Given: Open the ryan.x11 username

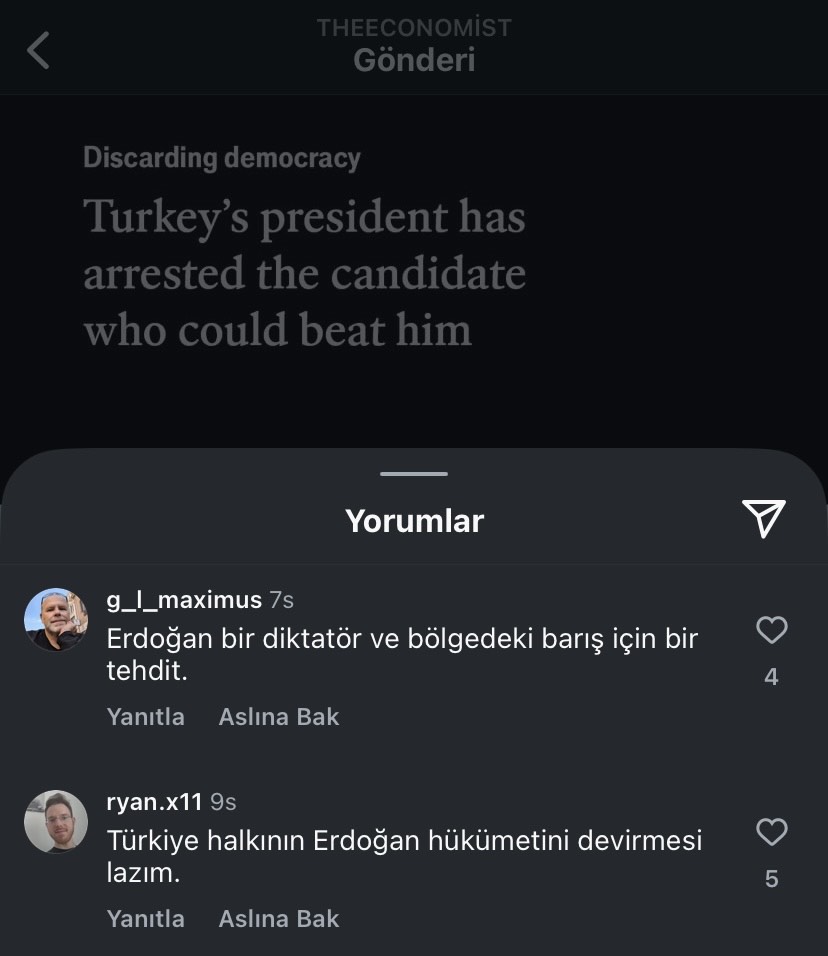Looking at the screenshot, I should (154, 802).
